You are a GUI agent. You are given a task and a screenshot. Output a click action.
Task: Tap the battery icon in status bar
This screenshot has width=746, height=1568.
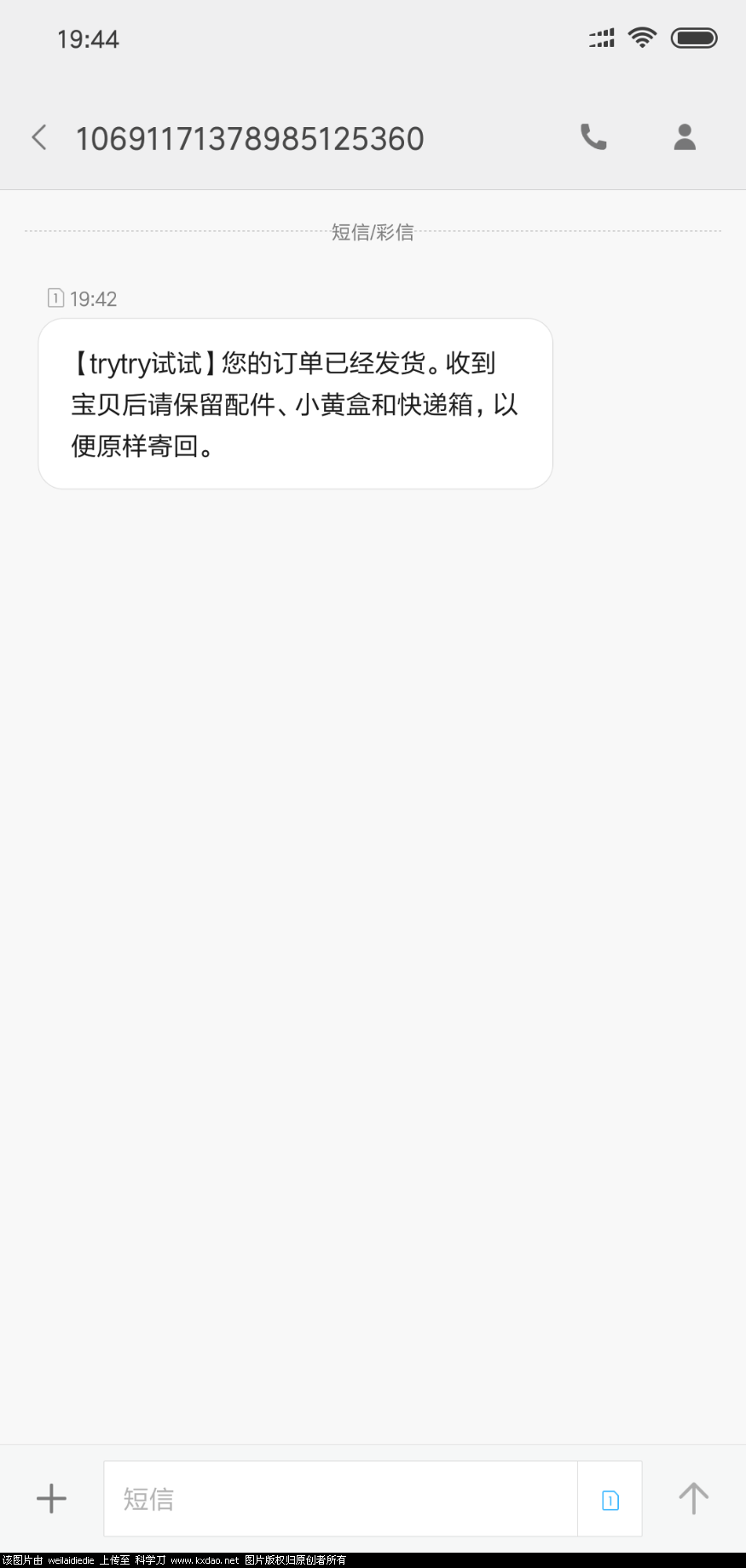pyautogui.click(x=694, y=37)
